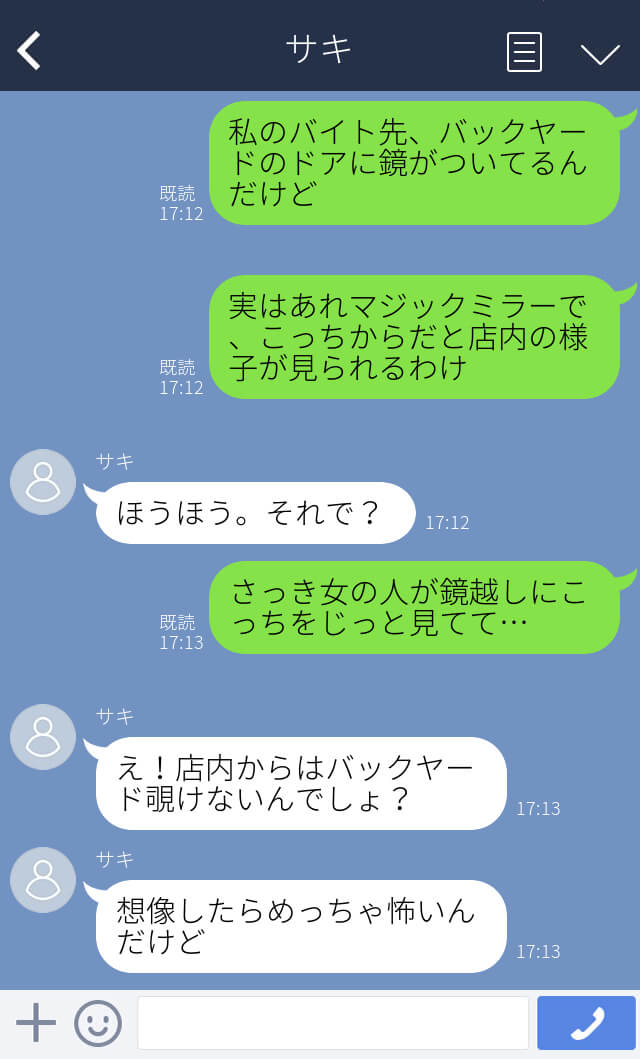
Task: Open the emoji sticker picker
Action: tap(98, 1023)
